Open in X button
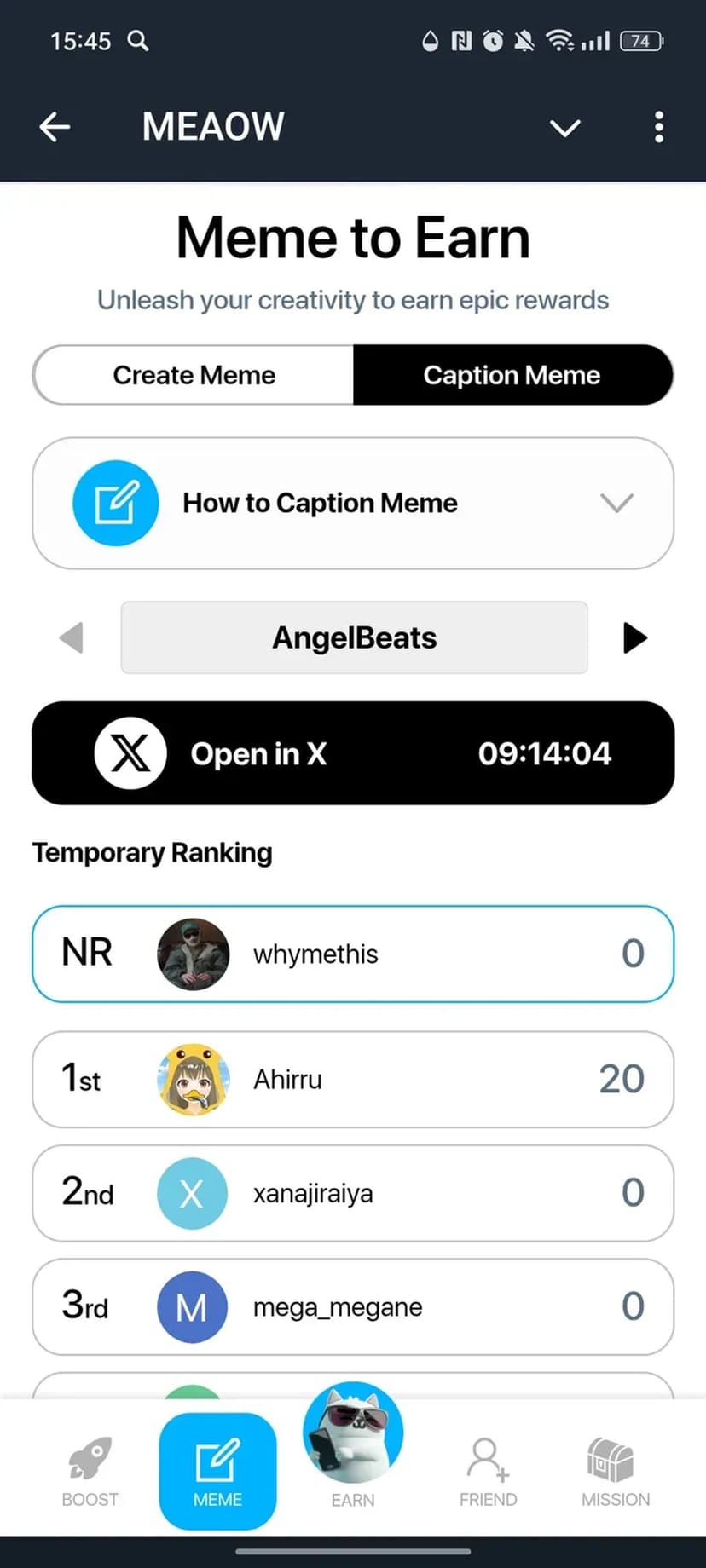Viewport: 706px width, 1568px height. (353, 753)
